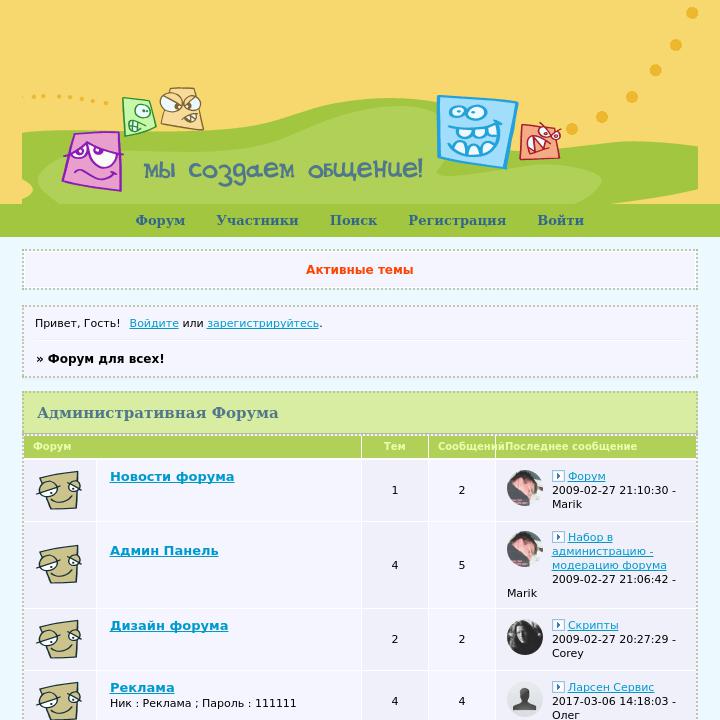Viewport: 720px width, 720px height.
Task: Open the Реклама forum
Action: pyautogui.click(x=142, y=688)
